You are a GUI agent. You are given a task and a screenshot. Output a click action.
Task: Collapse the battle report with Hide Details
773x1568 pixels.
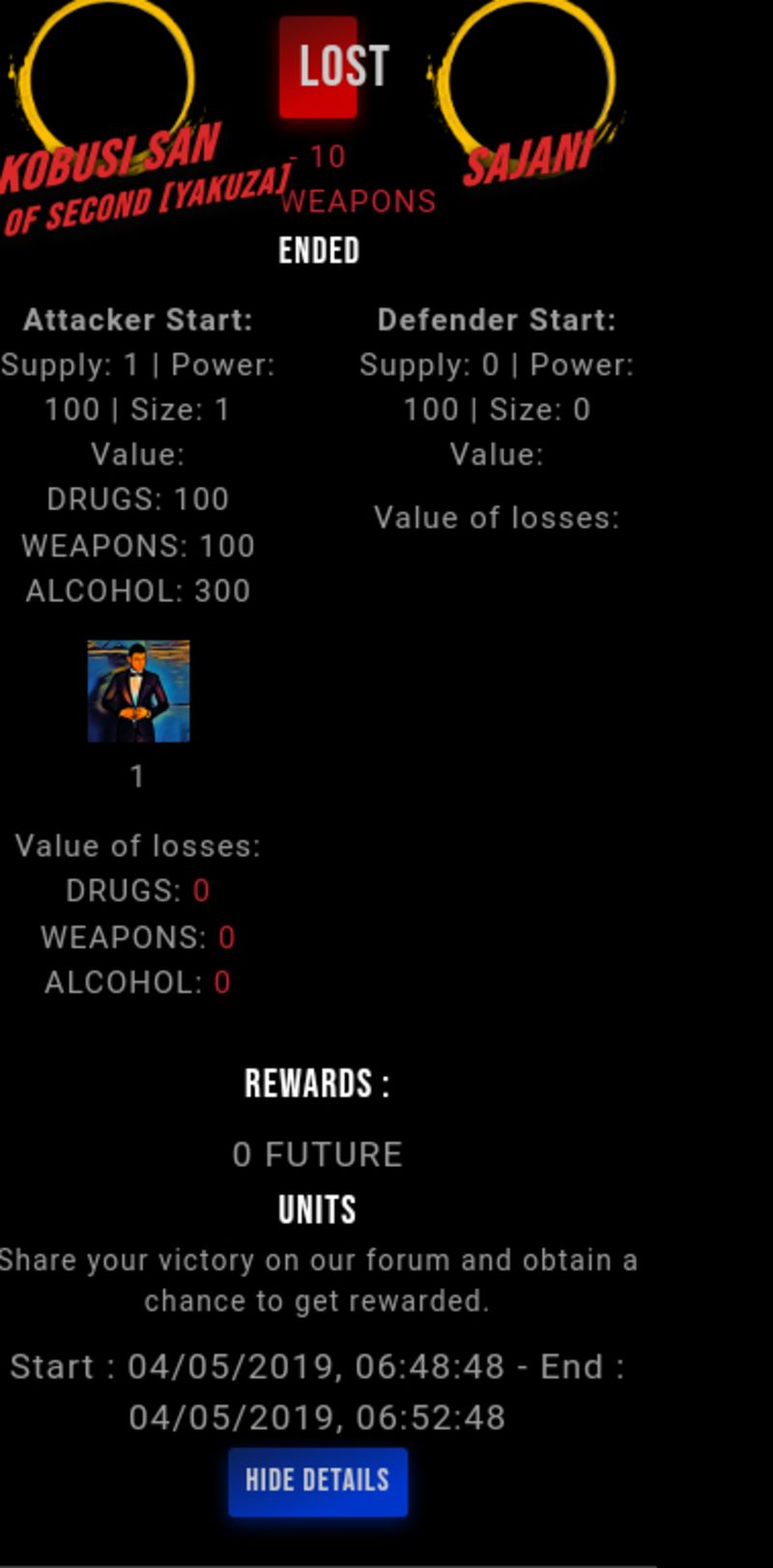[318, 1481]
